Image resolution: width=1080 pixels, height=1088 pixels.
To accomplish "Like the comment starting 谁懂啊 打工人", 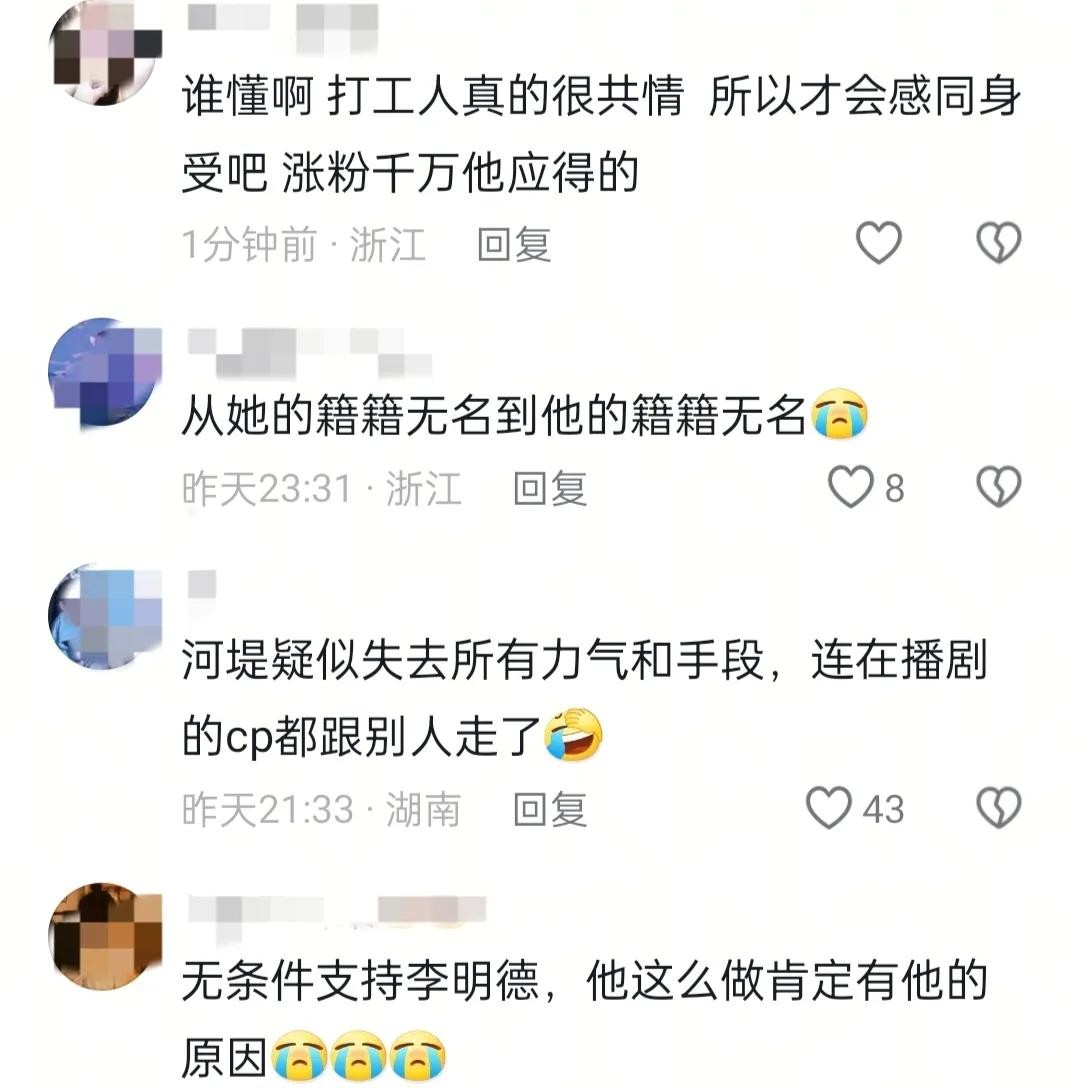I will click(x=879, y=243).
